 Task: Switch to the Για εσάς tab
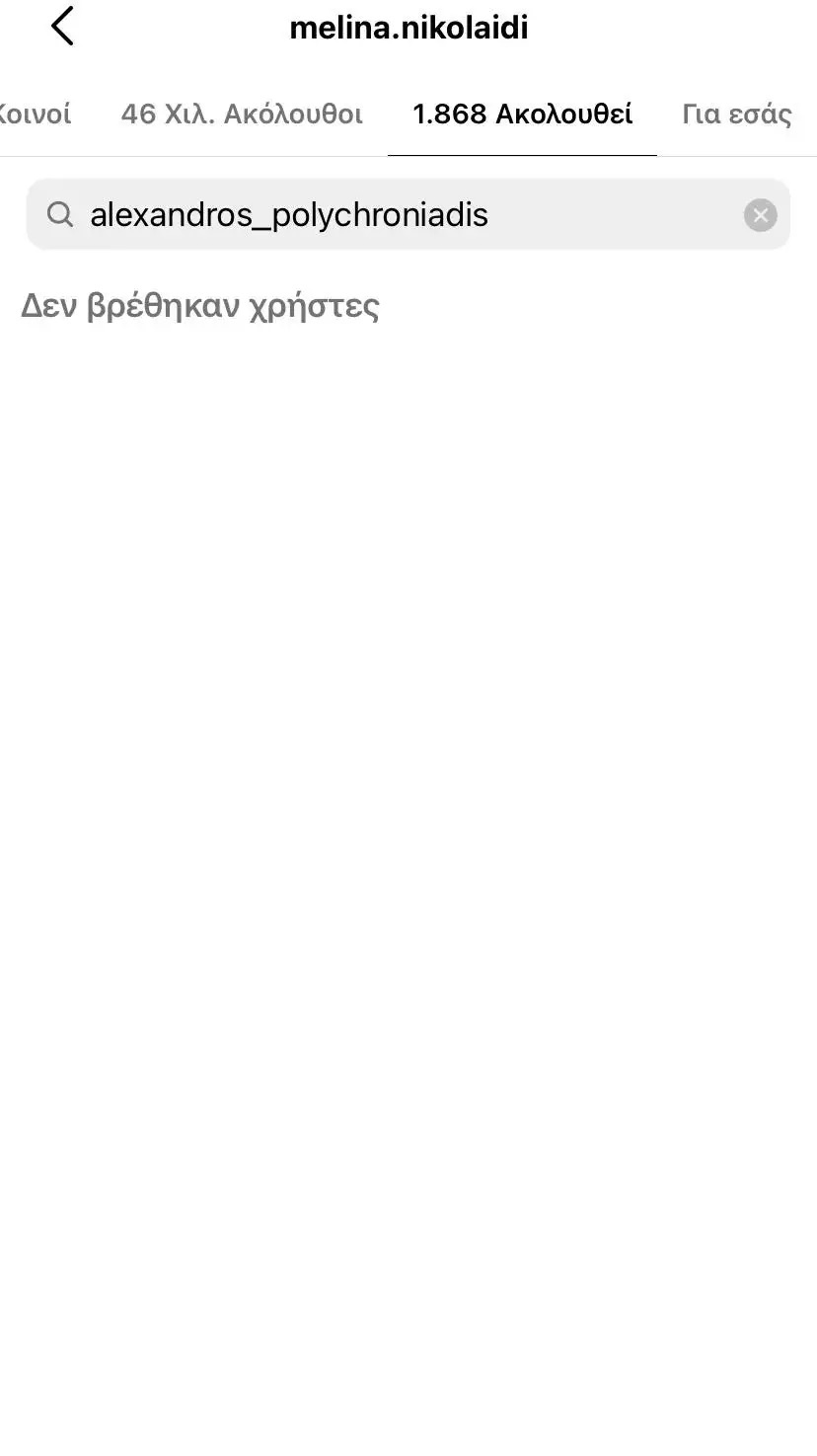click(736, 115)
